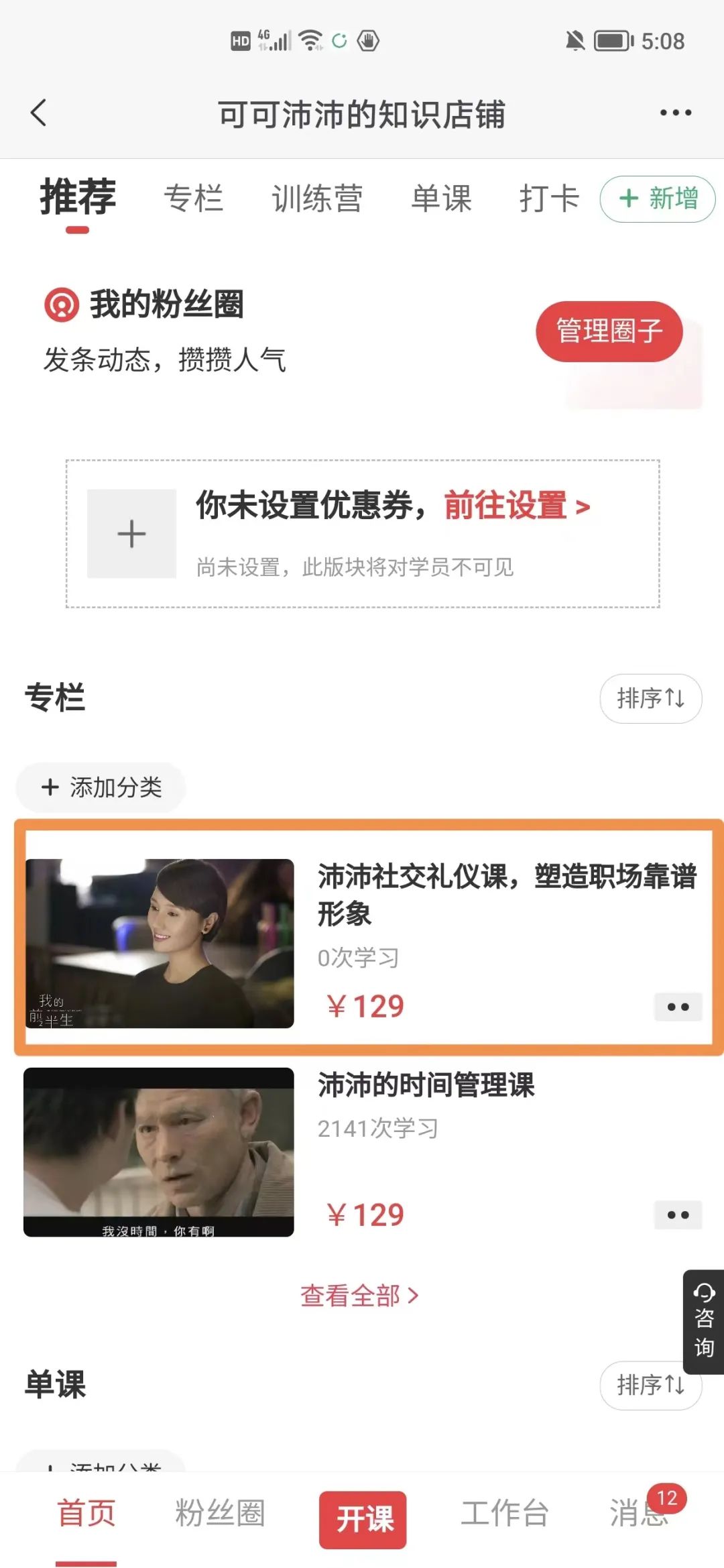
Task: Open 排序 sorting in the 专栏 section
Action: [x=650, y=699]
